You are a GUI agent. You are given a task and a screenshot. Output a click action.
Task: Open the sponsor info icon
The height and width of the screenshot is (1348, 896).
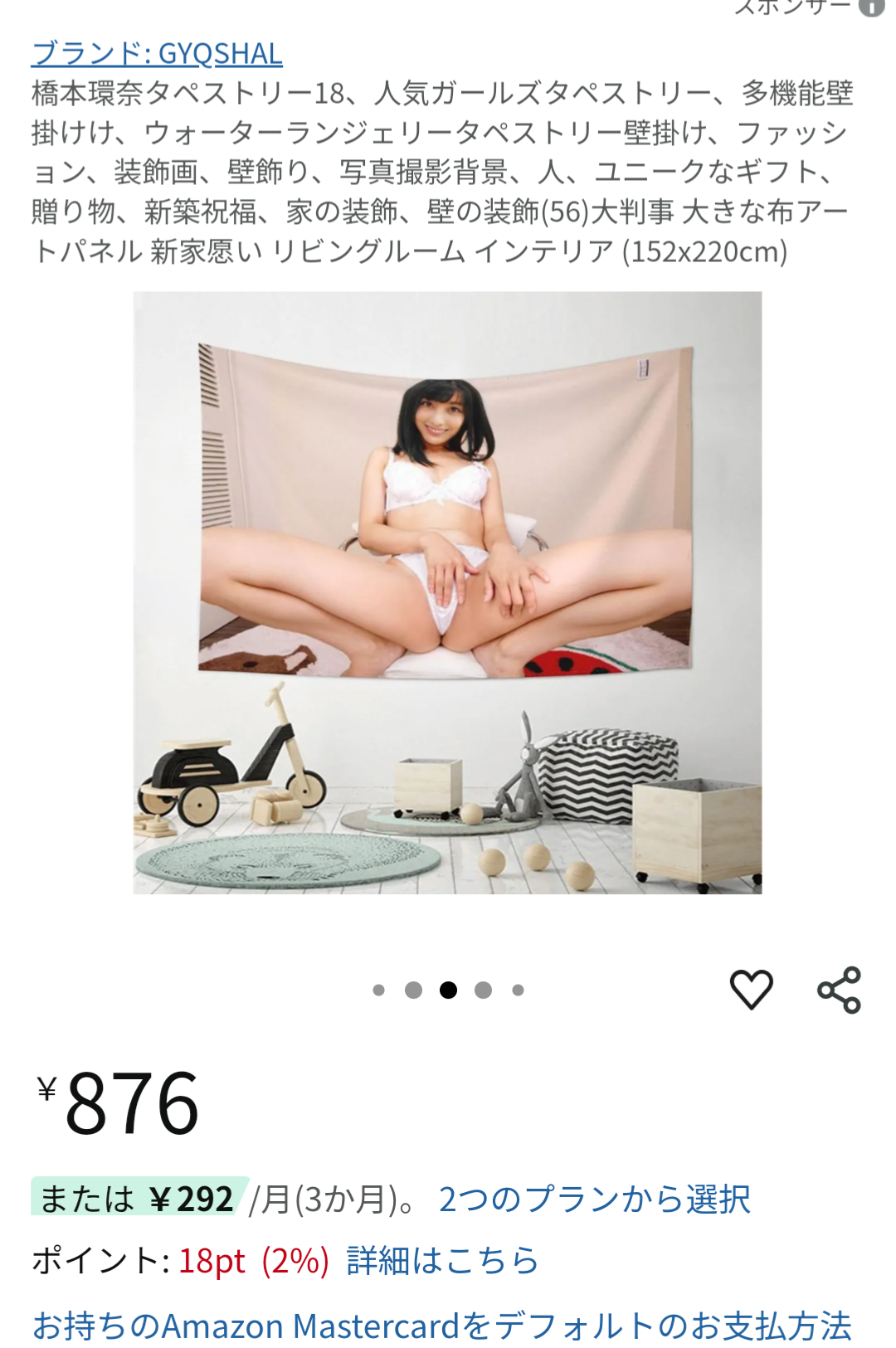tap(872, 7)
